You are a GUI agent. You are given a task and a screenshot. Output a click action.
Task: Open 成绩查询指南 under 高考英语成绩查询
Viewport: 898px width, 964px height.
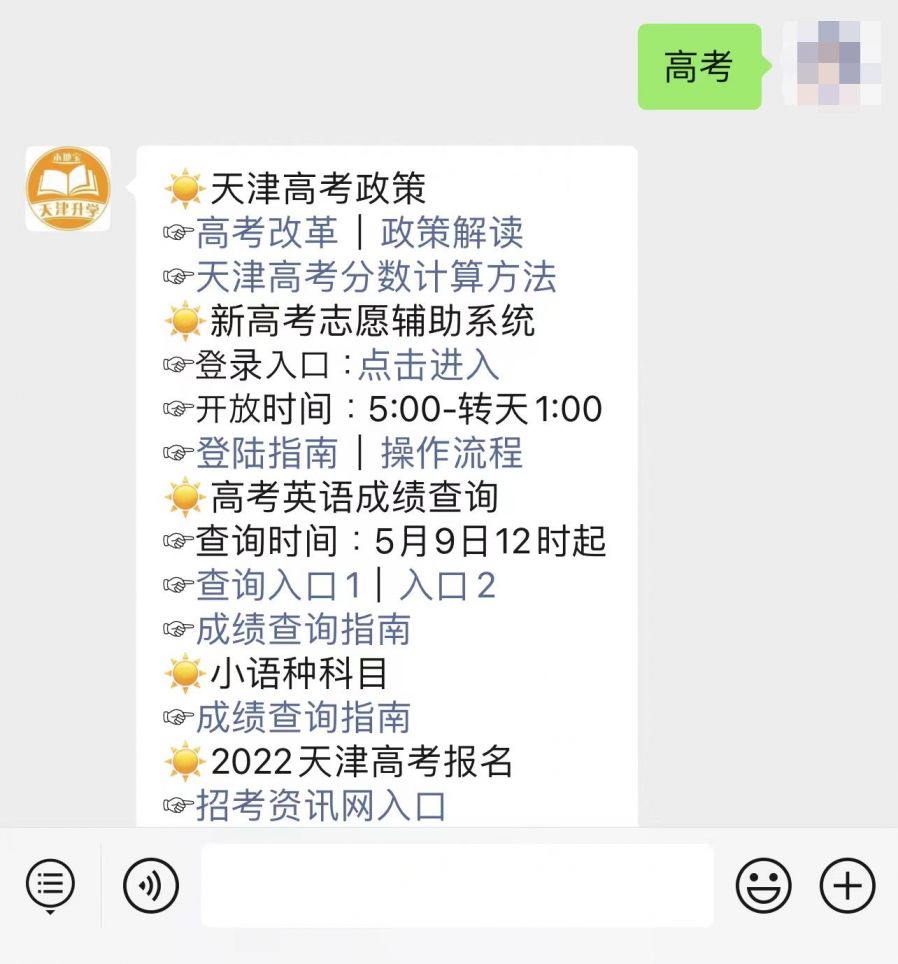coord(303,629)
